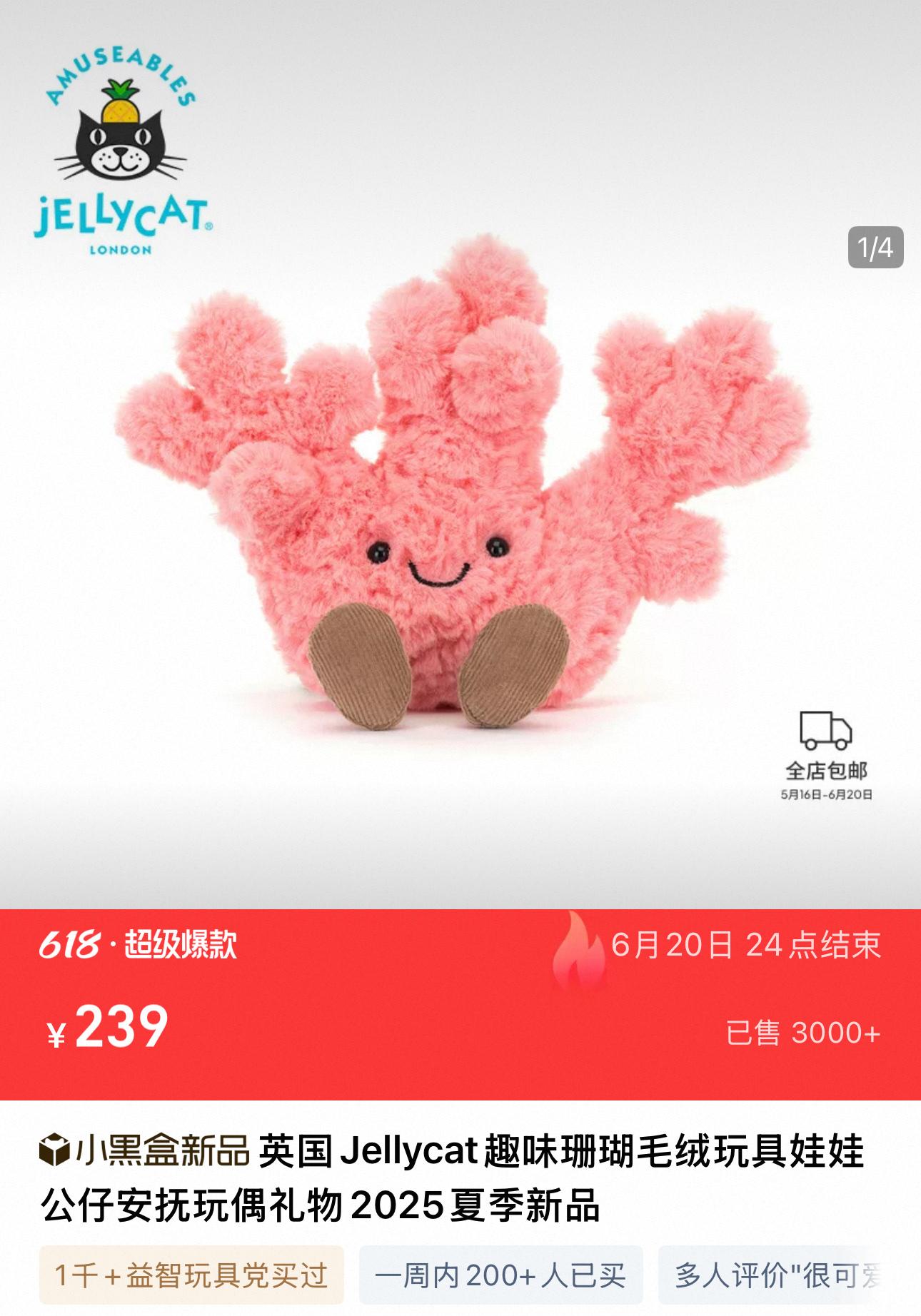Select the 1千+益智玩具党买过 tag
This screenshot has height=1316, width=921.
pyautogui.click(x=191, y=1275)
